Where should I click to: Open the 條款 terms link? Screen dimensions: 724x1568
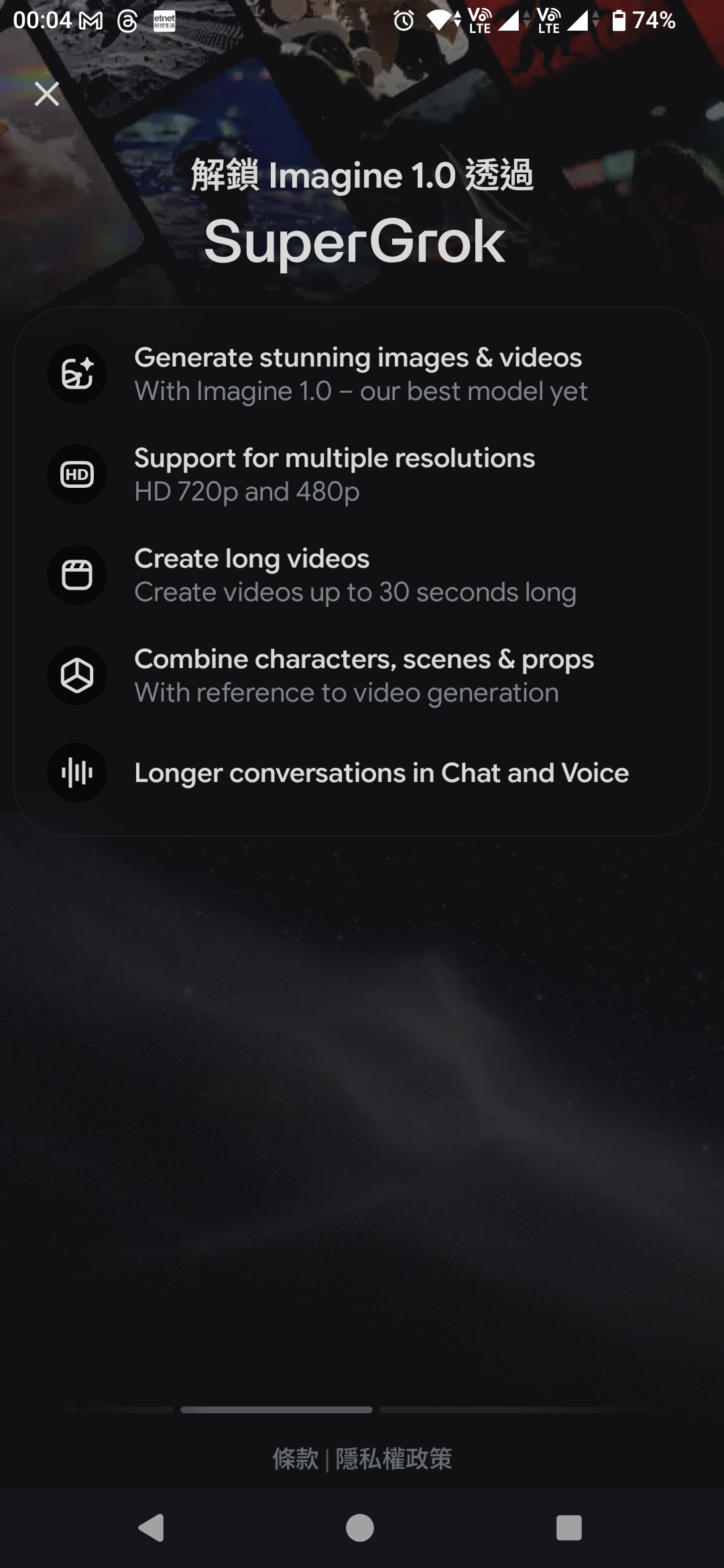pyautogui.click(x=296, y=1459)
